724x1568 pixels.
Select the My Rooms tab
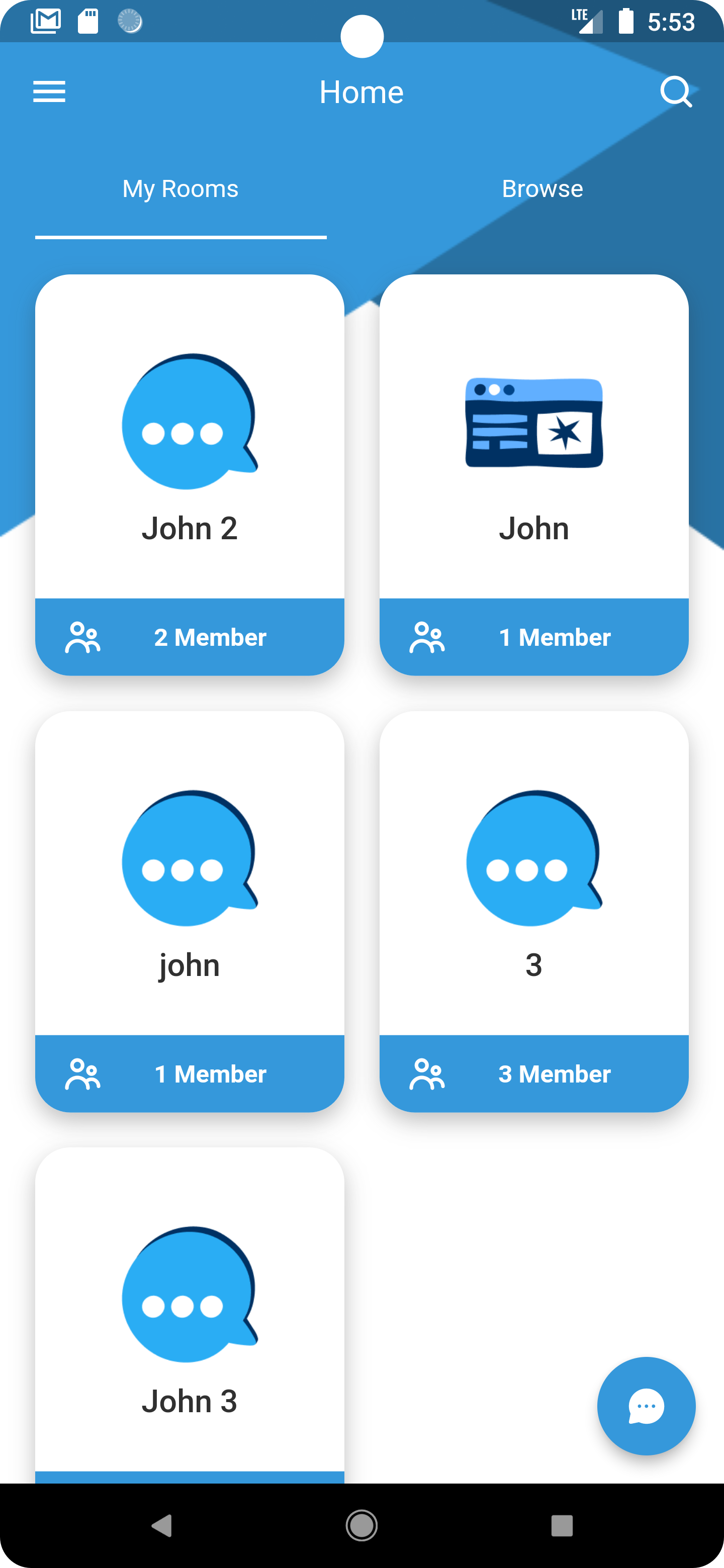(180, 188)
